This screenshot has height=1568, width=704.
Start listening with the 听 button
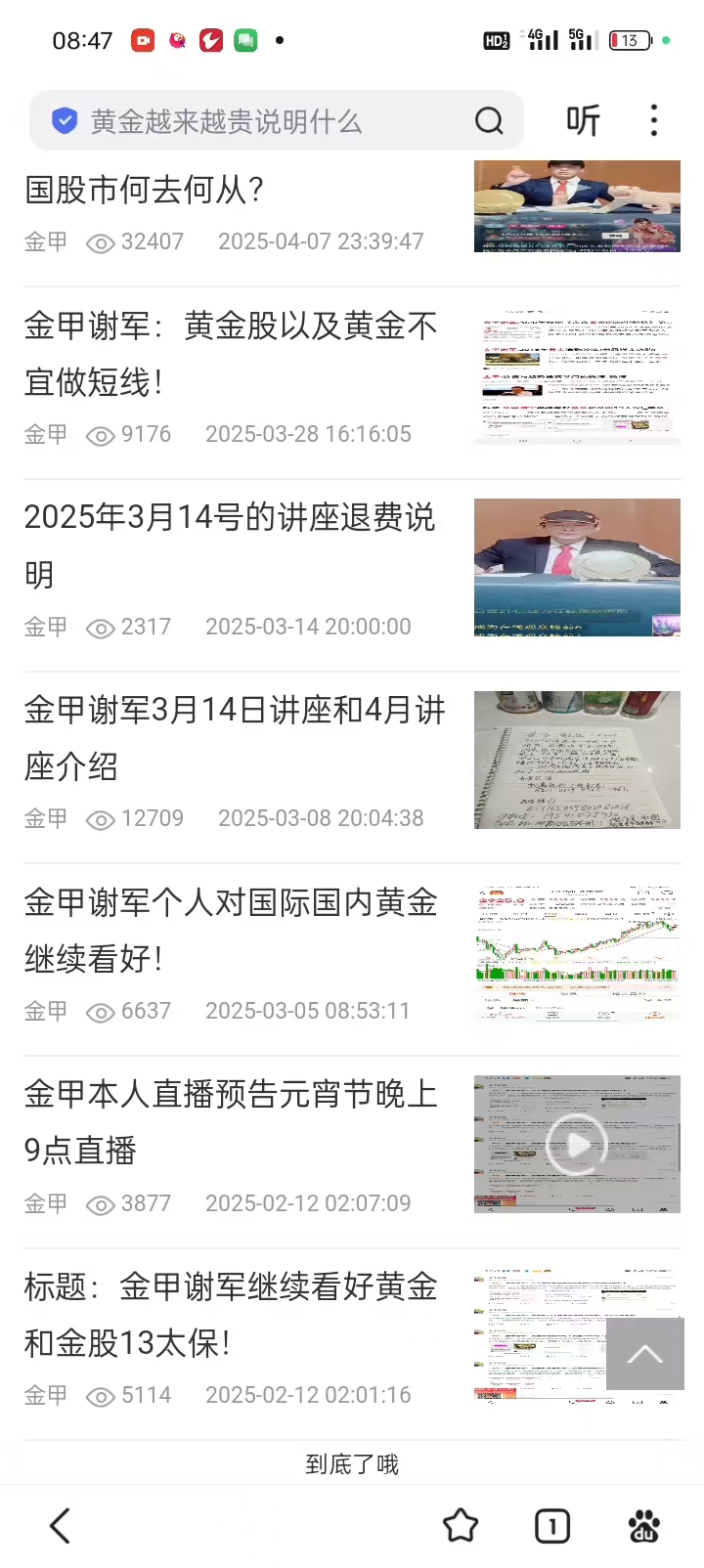[583, 121]
